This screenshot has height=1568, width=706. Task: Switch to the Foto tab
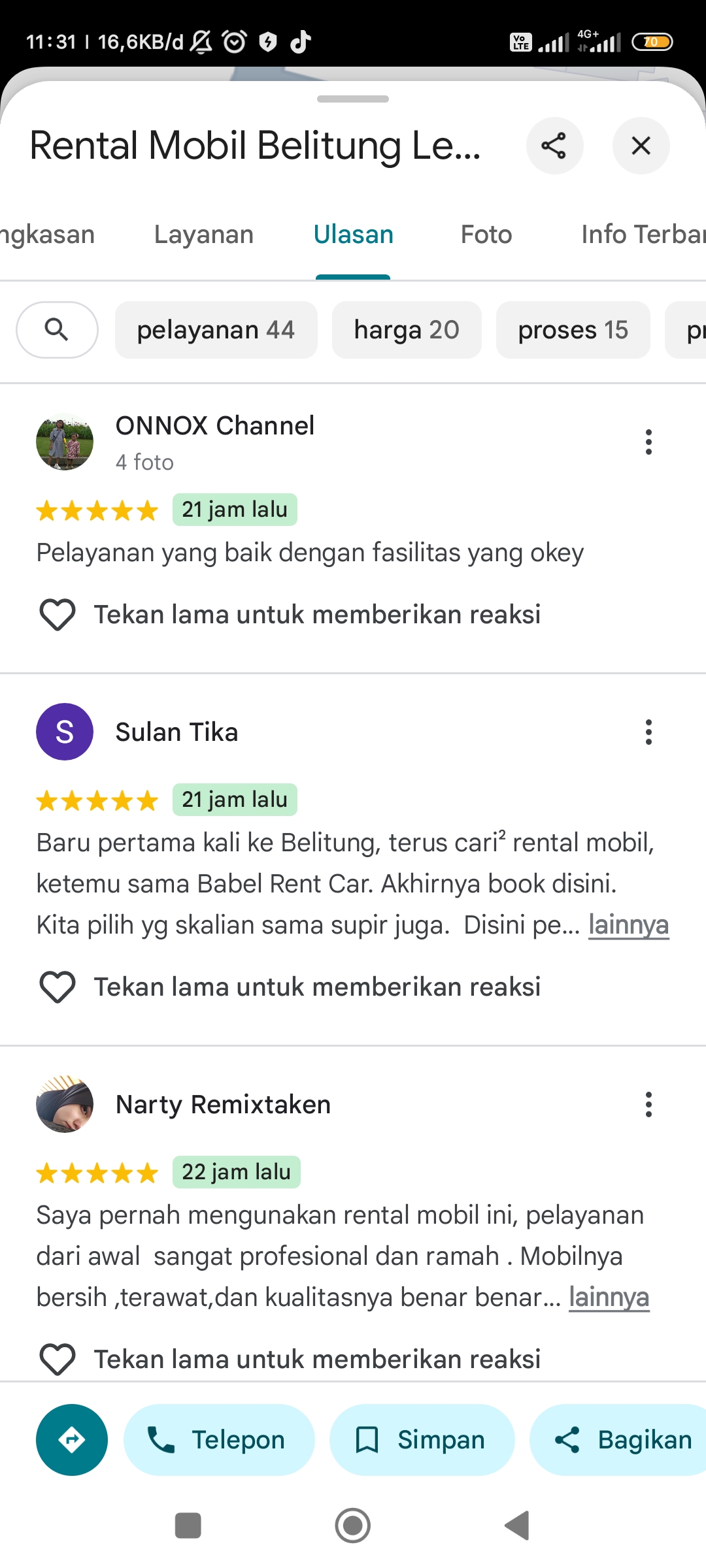486,235
